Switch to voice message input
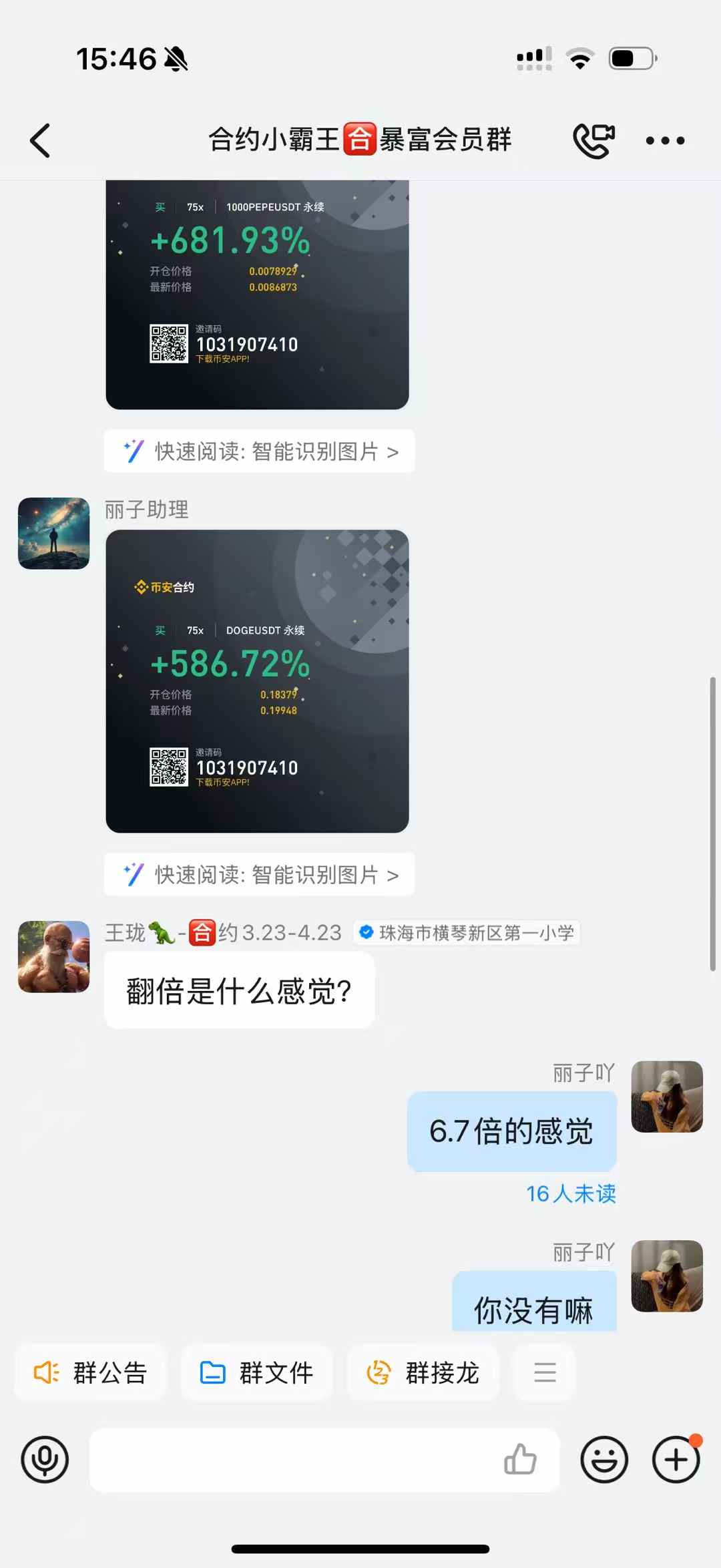This screenshot has height=1568, width=721. coord(45,1460)
